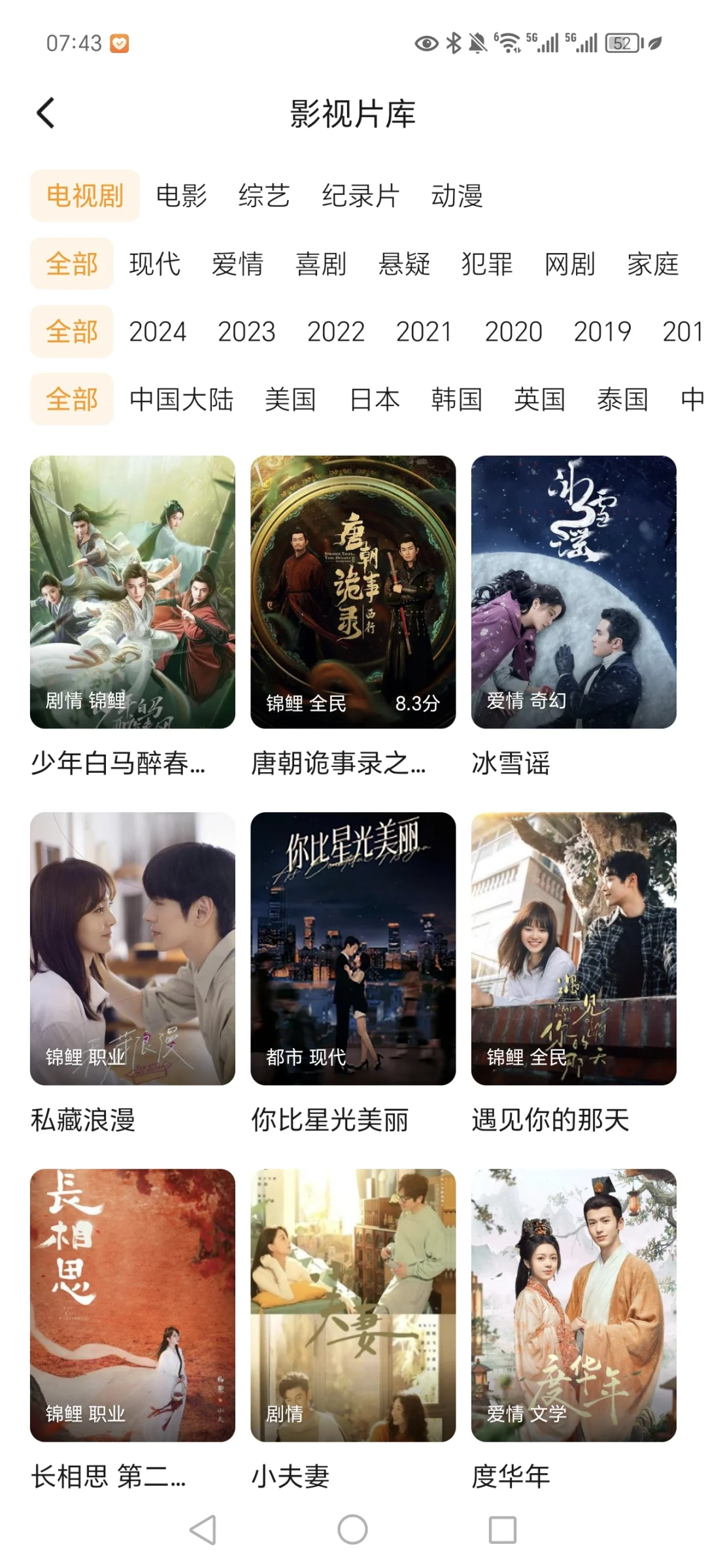Image resolution: width=706 pixels, height=1568 pixels.
Task: Filter shows by year 2024
Action: point(158,332)
